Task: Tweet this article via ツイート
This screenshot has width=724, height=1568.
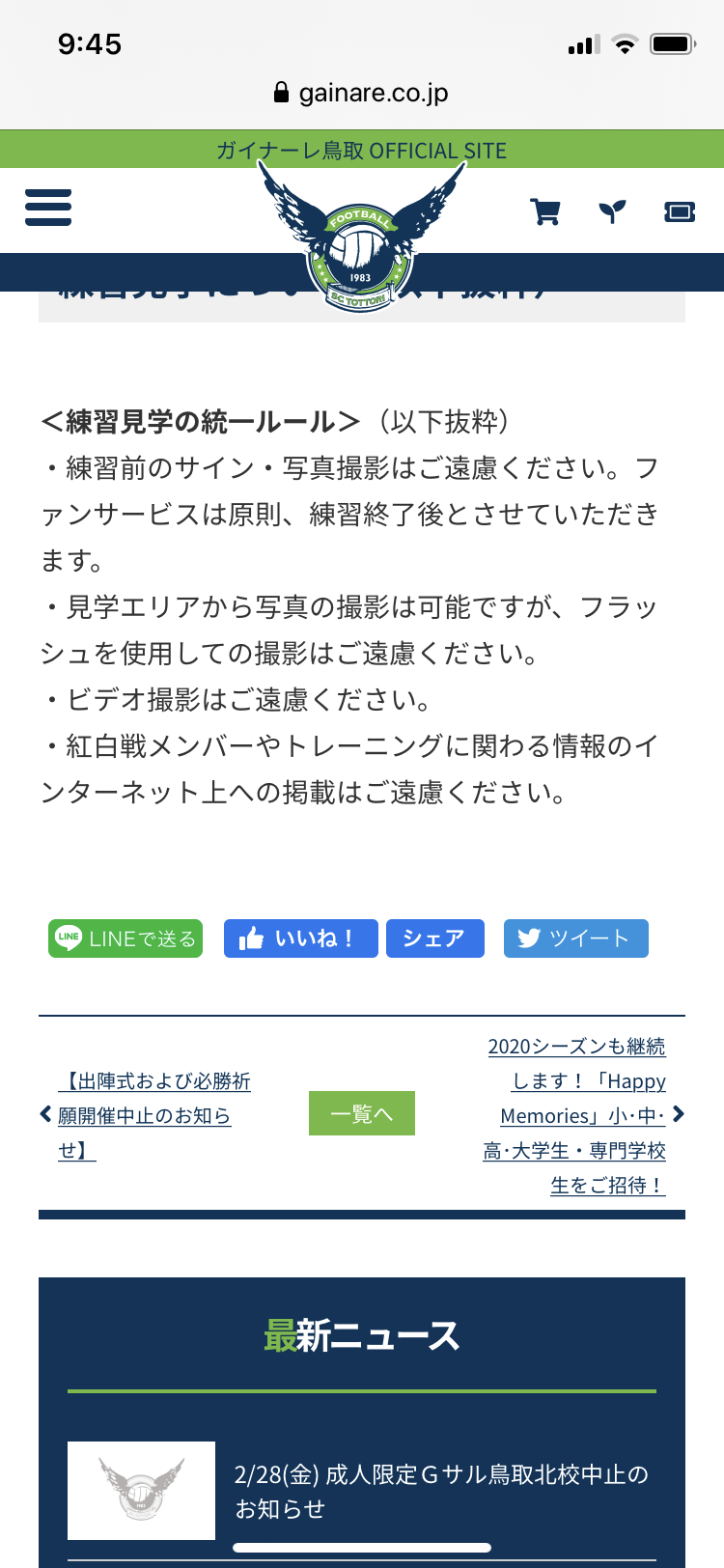Action: [575, 938]
